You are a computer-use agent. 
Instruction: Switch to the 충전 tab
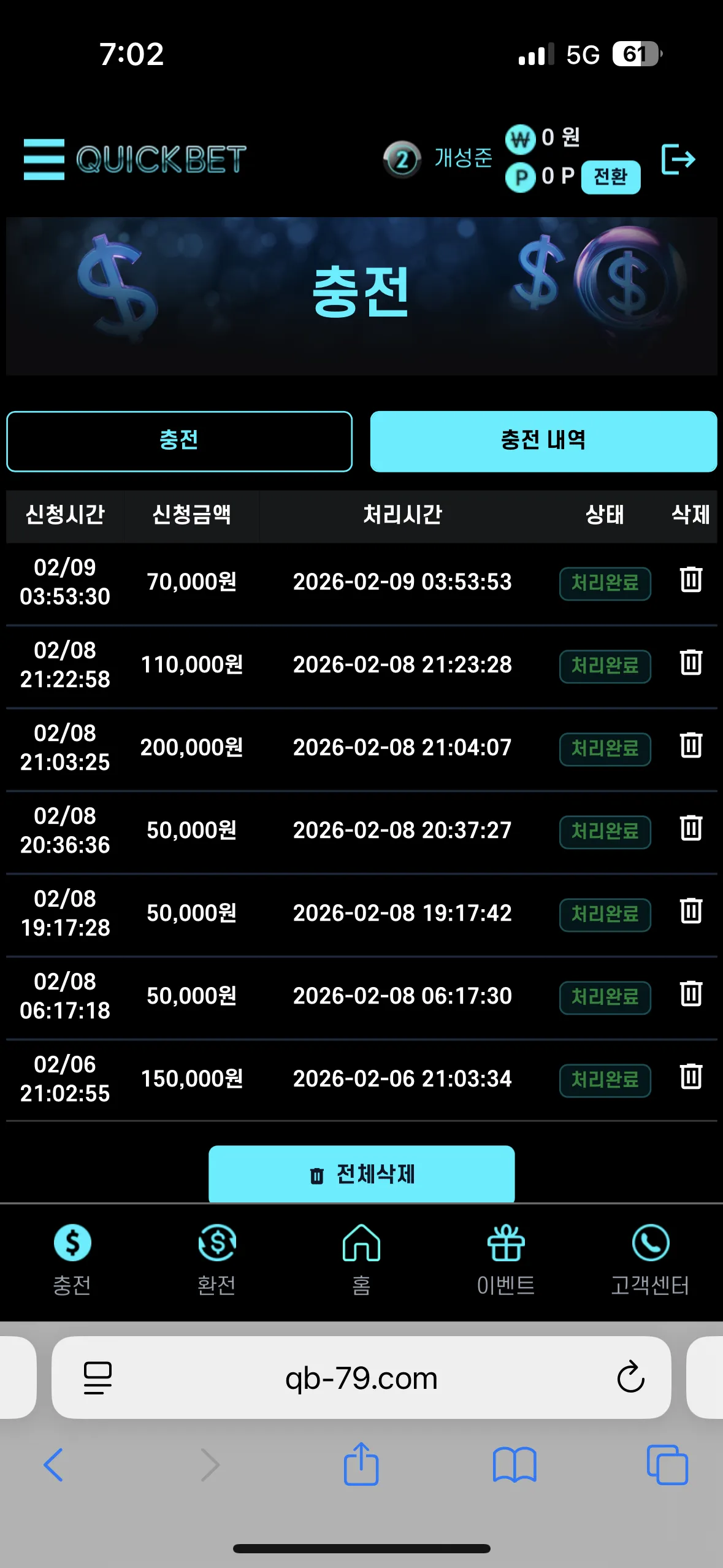[179, 441]
